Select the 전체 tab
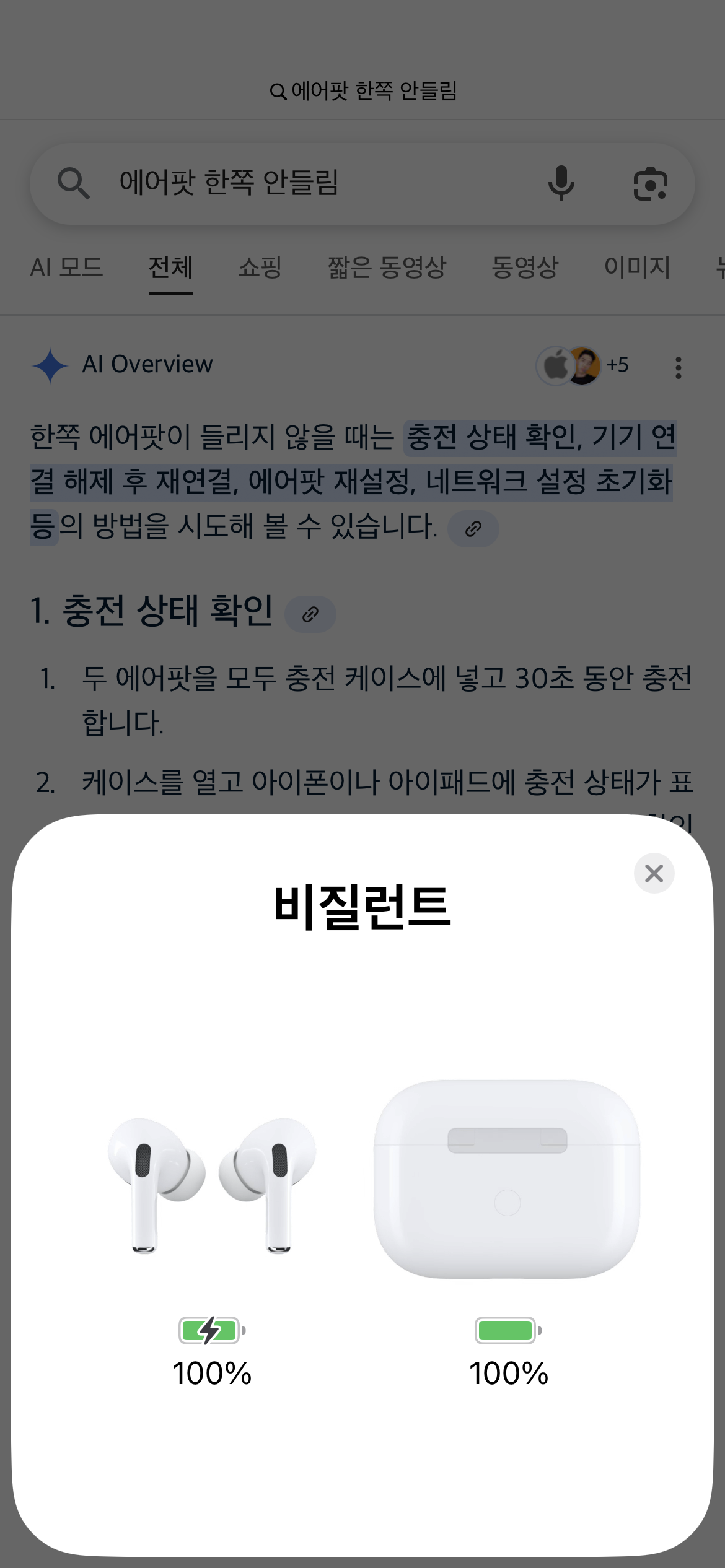725x1568 pixels. tap(170, 268)
